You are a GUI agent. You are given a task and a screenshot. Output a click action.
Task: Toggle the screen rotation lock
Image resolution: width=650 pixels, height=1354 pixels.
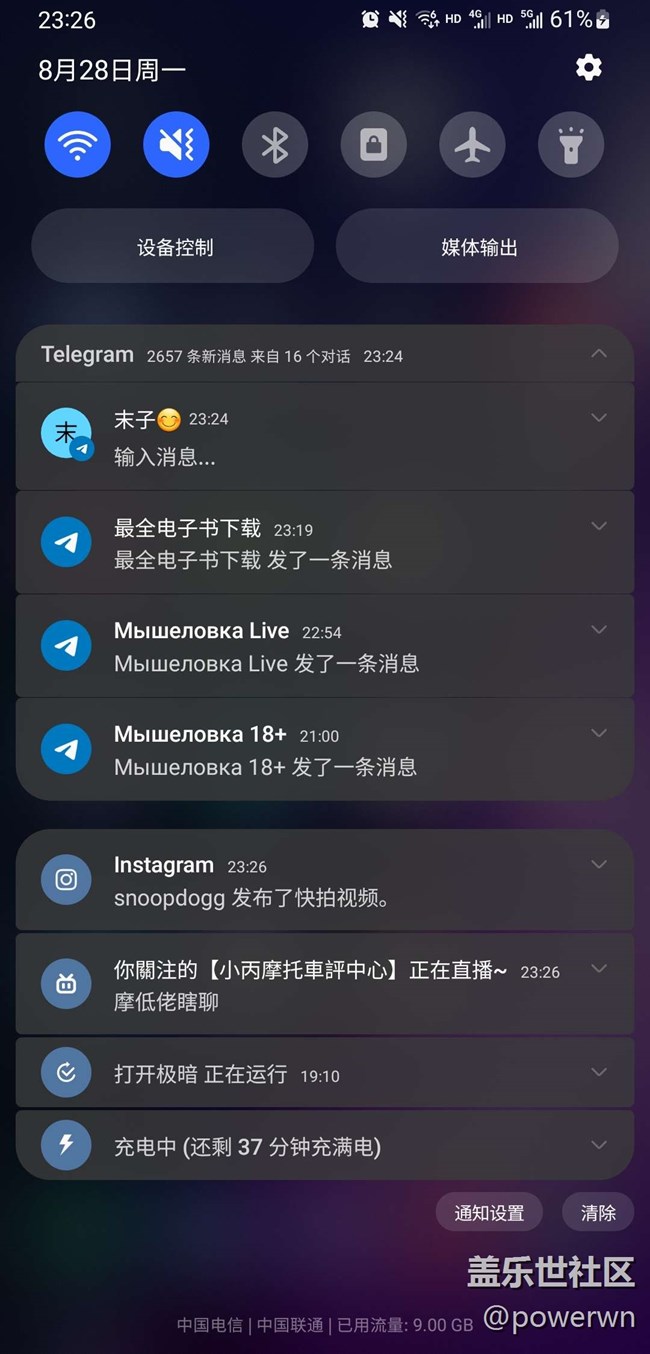click(373, 145)
